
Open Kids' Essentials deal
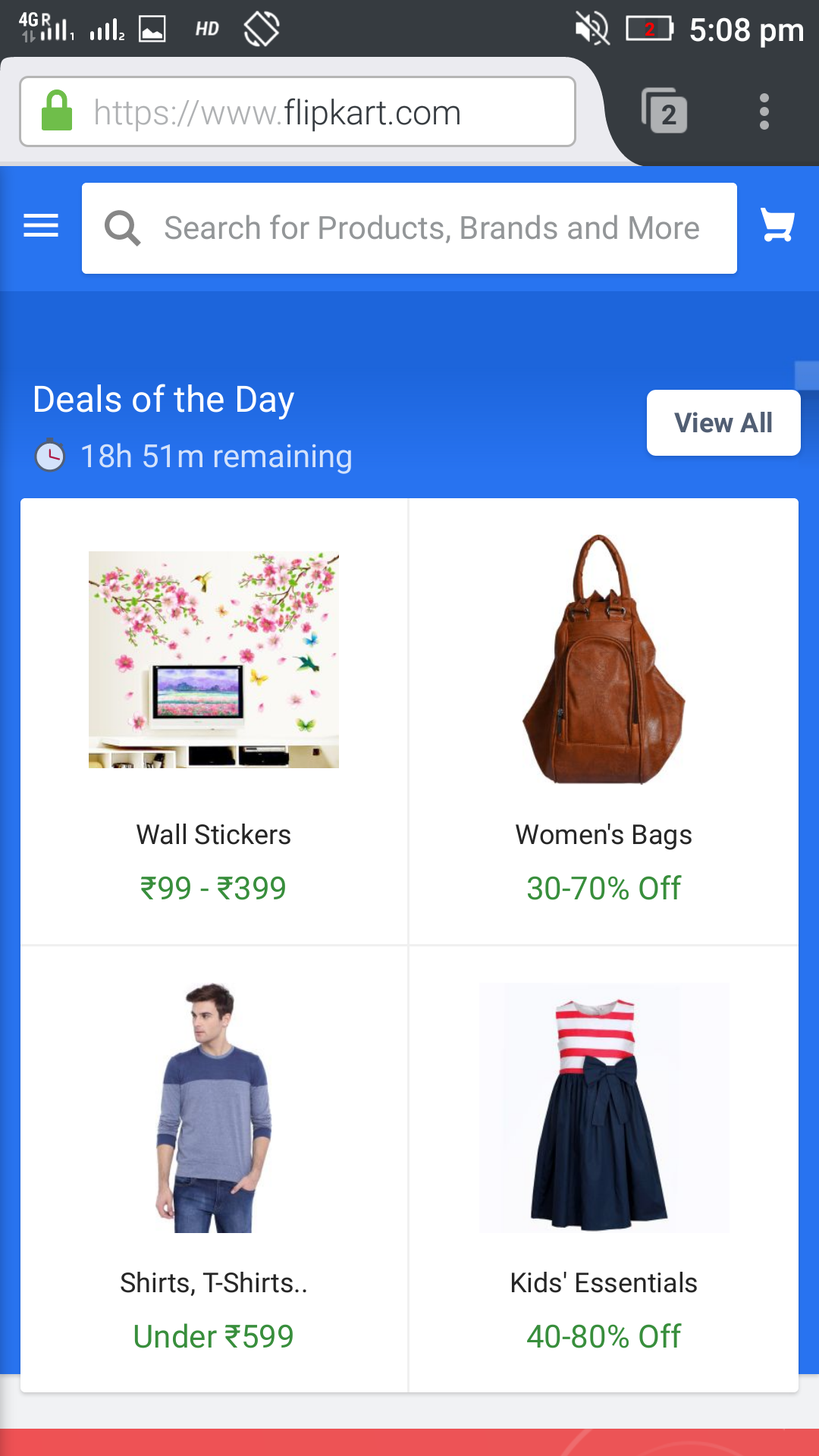pos(604,1168)
